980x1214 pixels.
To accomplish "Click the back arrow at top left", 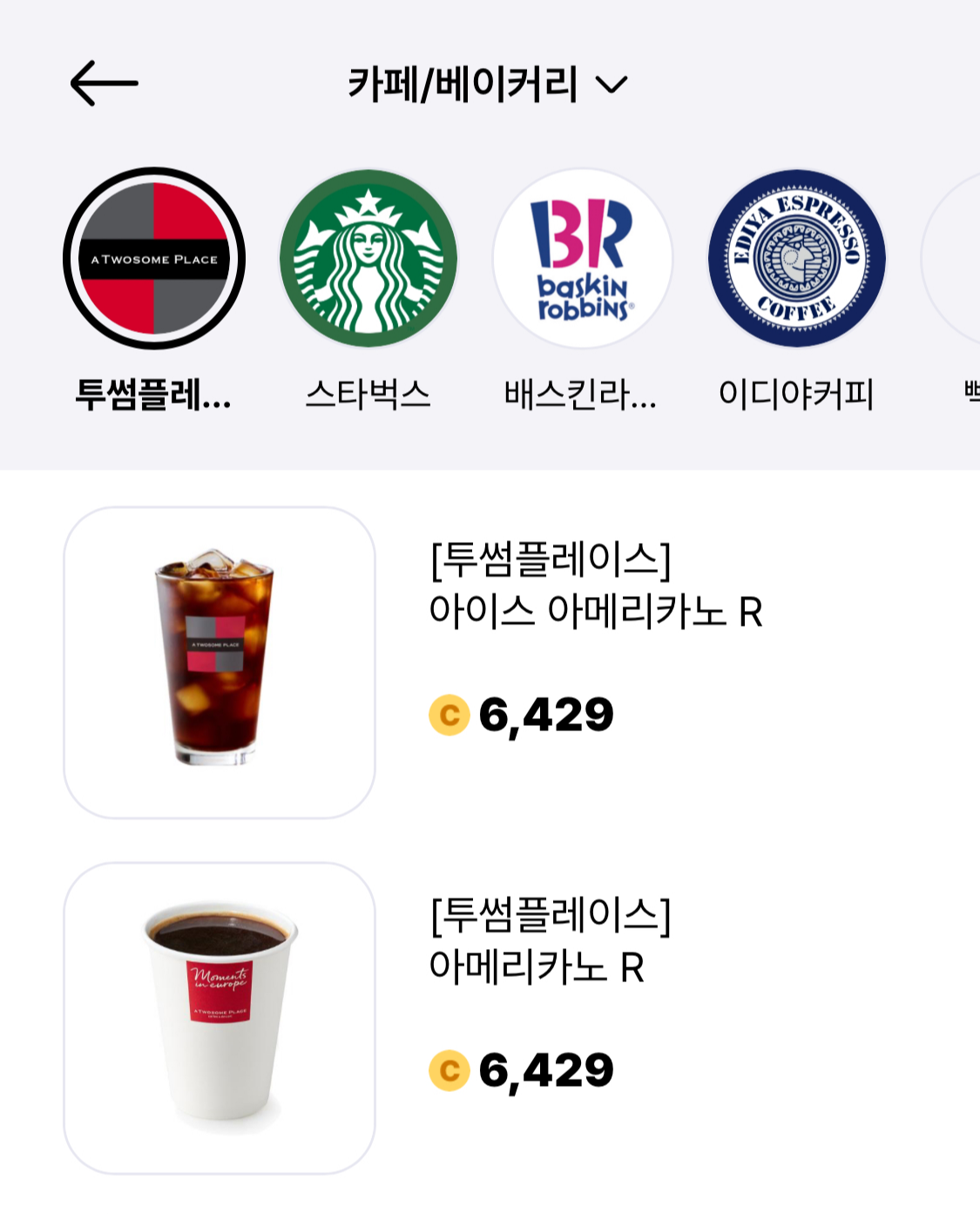I will (x=105, y=84).
